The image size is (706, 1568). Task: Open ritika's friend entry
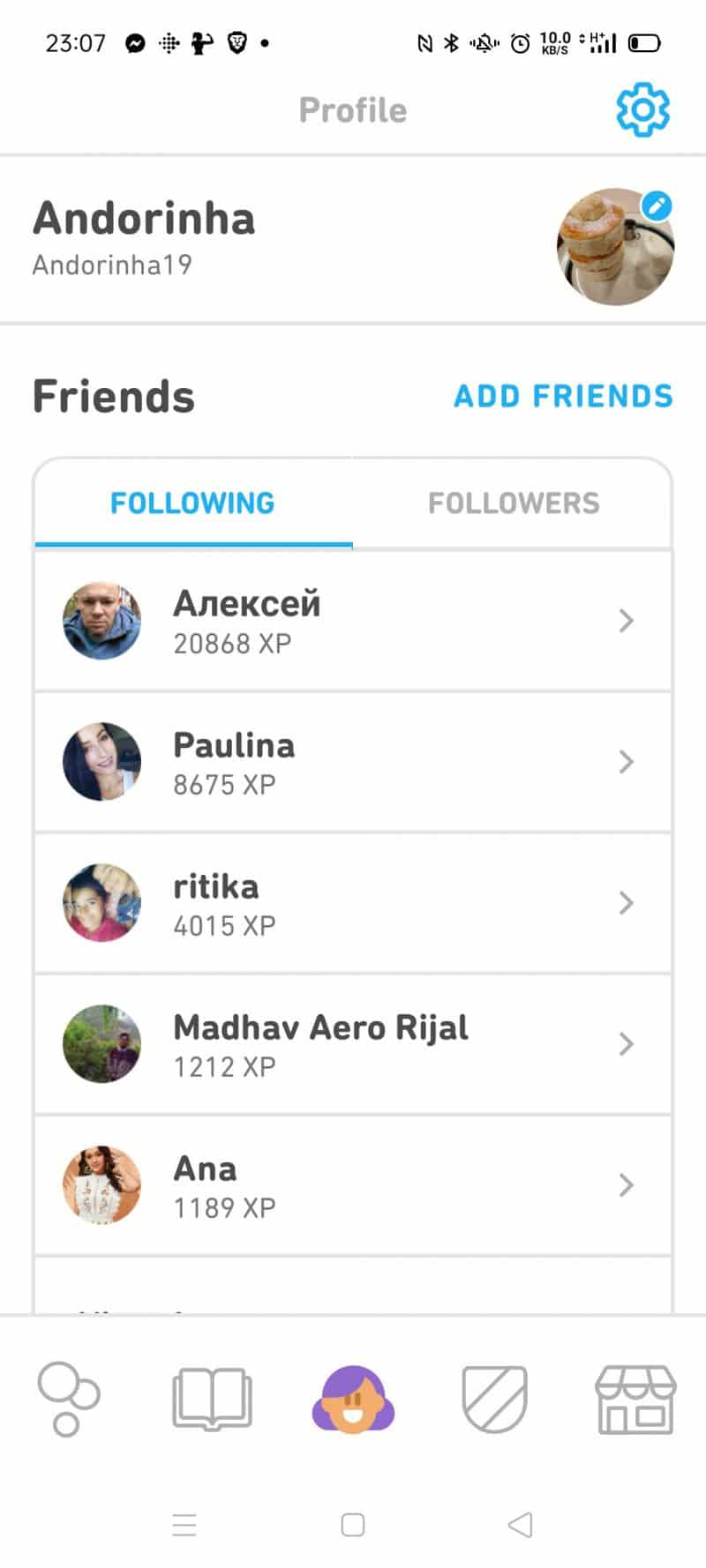pos(353,903)
